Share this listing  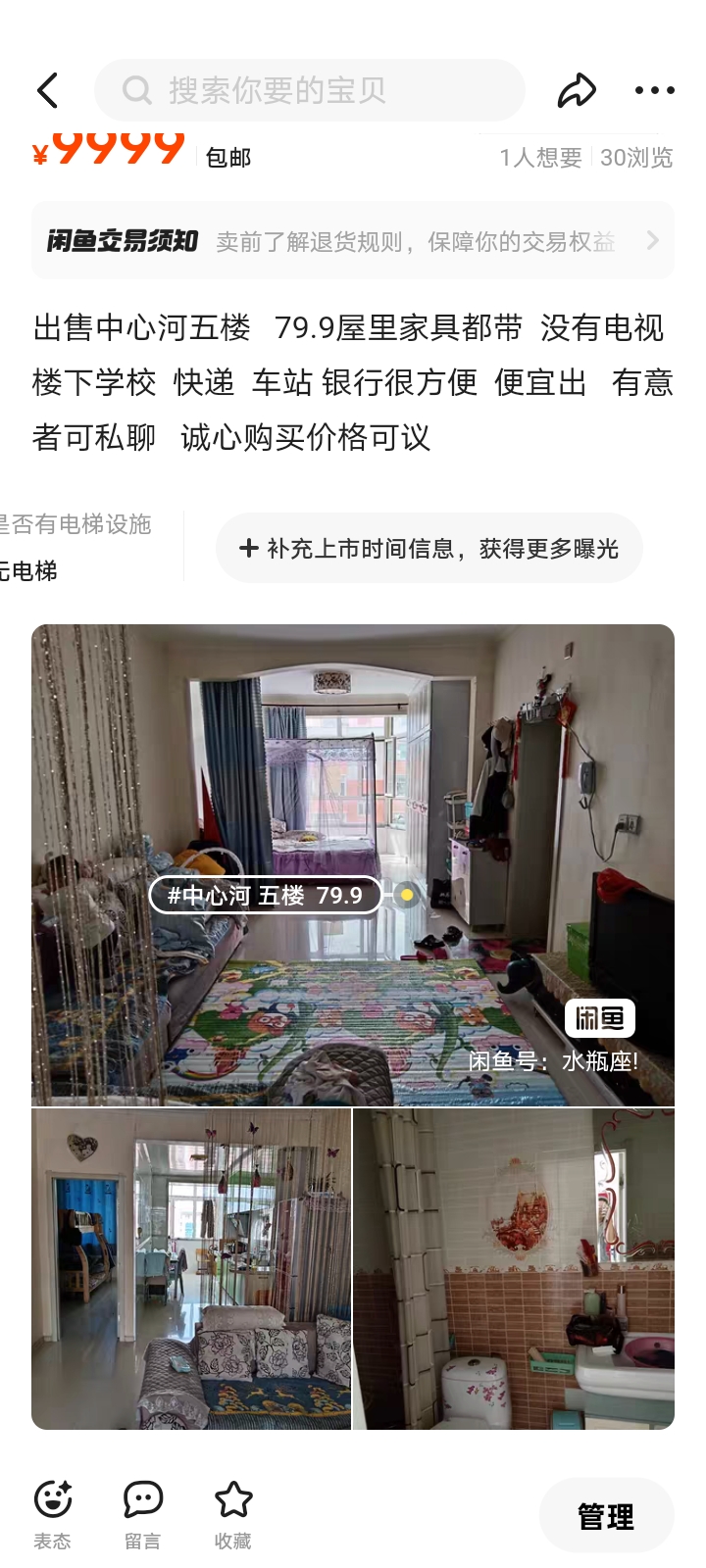(577, 90)
